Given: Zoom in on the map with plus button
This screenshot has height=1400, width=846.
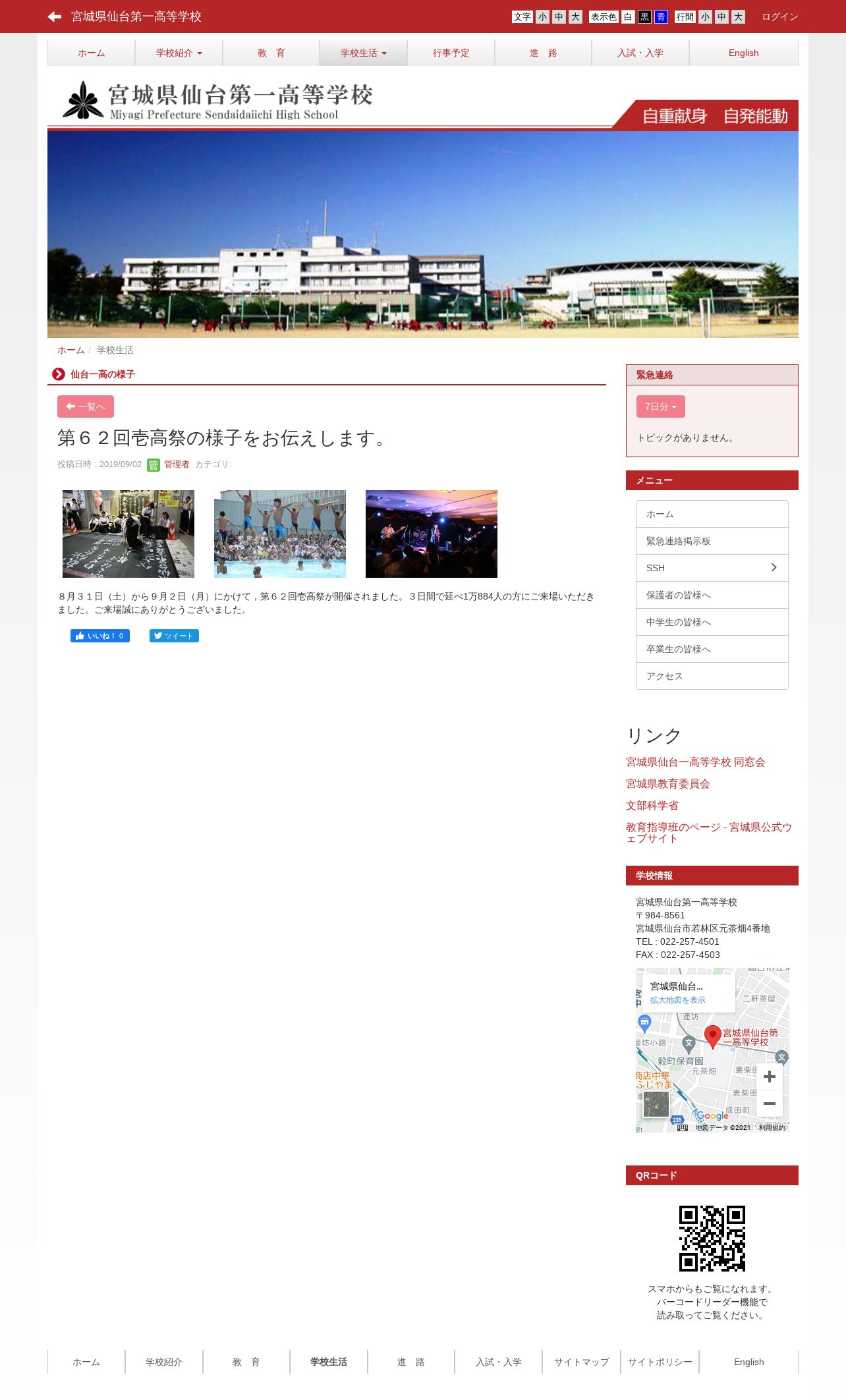Looking at the screenshot, I should 769,1077.
